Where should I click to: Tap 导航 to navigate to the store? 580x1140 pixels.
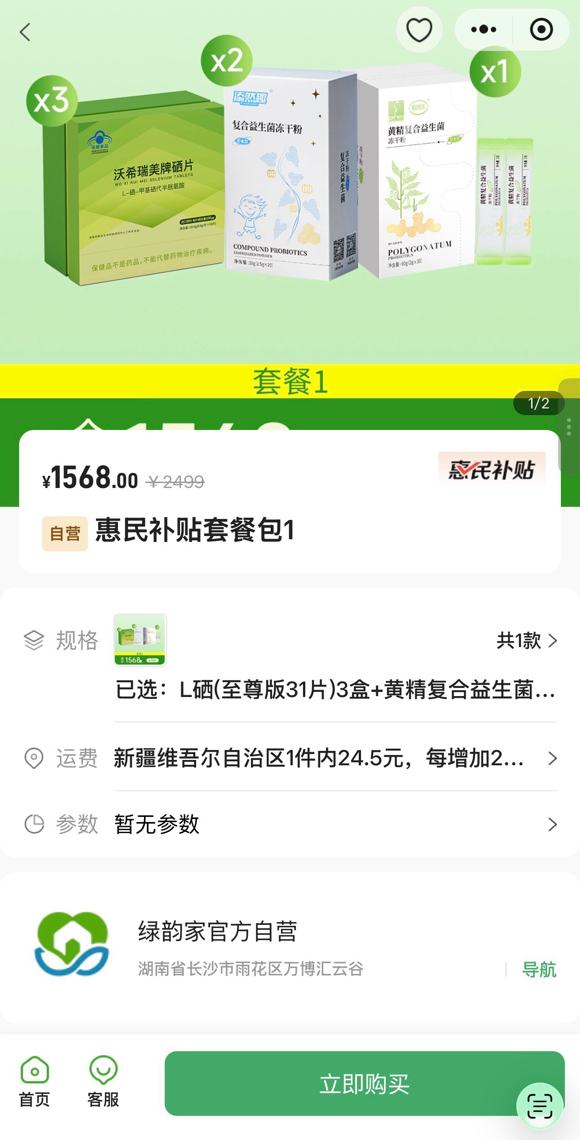click(x=539, y=969)
